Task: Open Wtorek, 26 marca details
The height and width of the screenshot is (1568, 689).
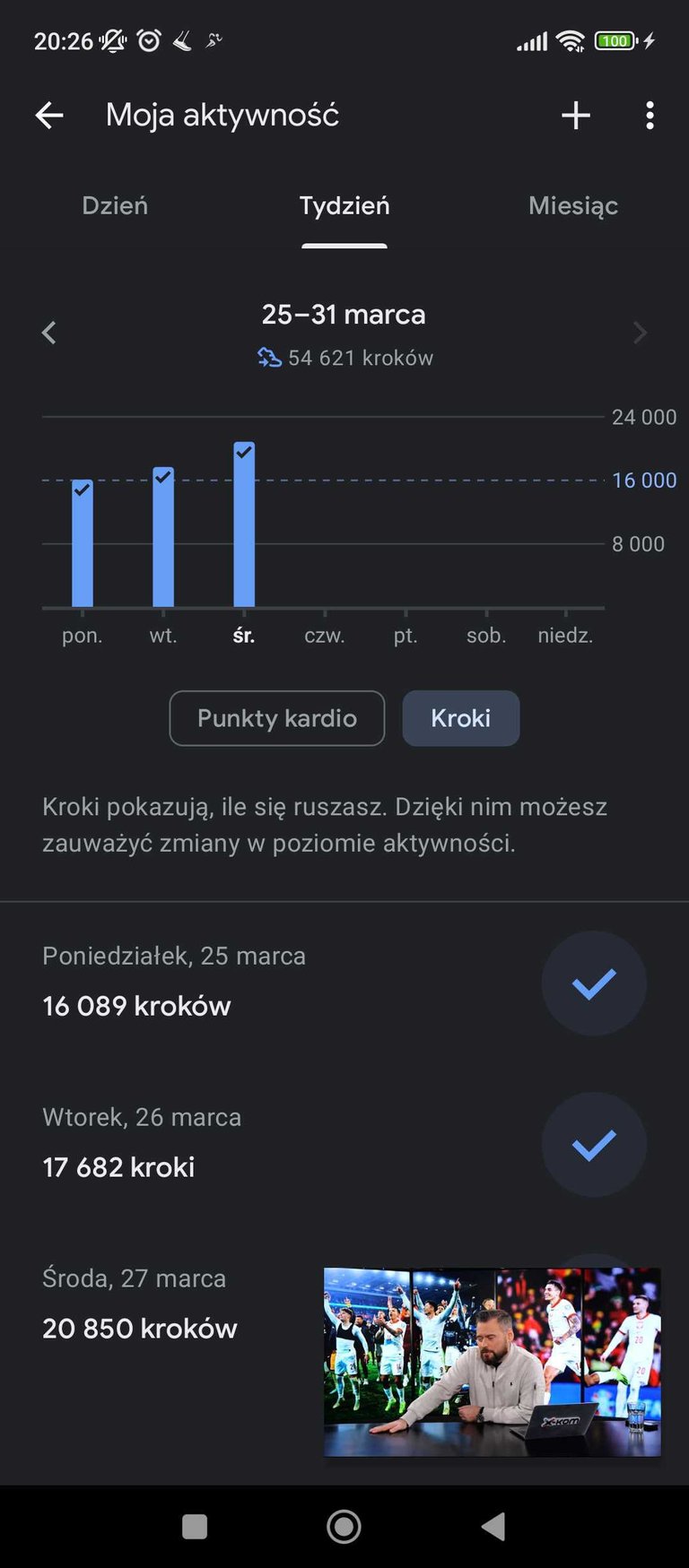Action: 344,1144
